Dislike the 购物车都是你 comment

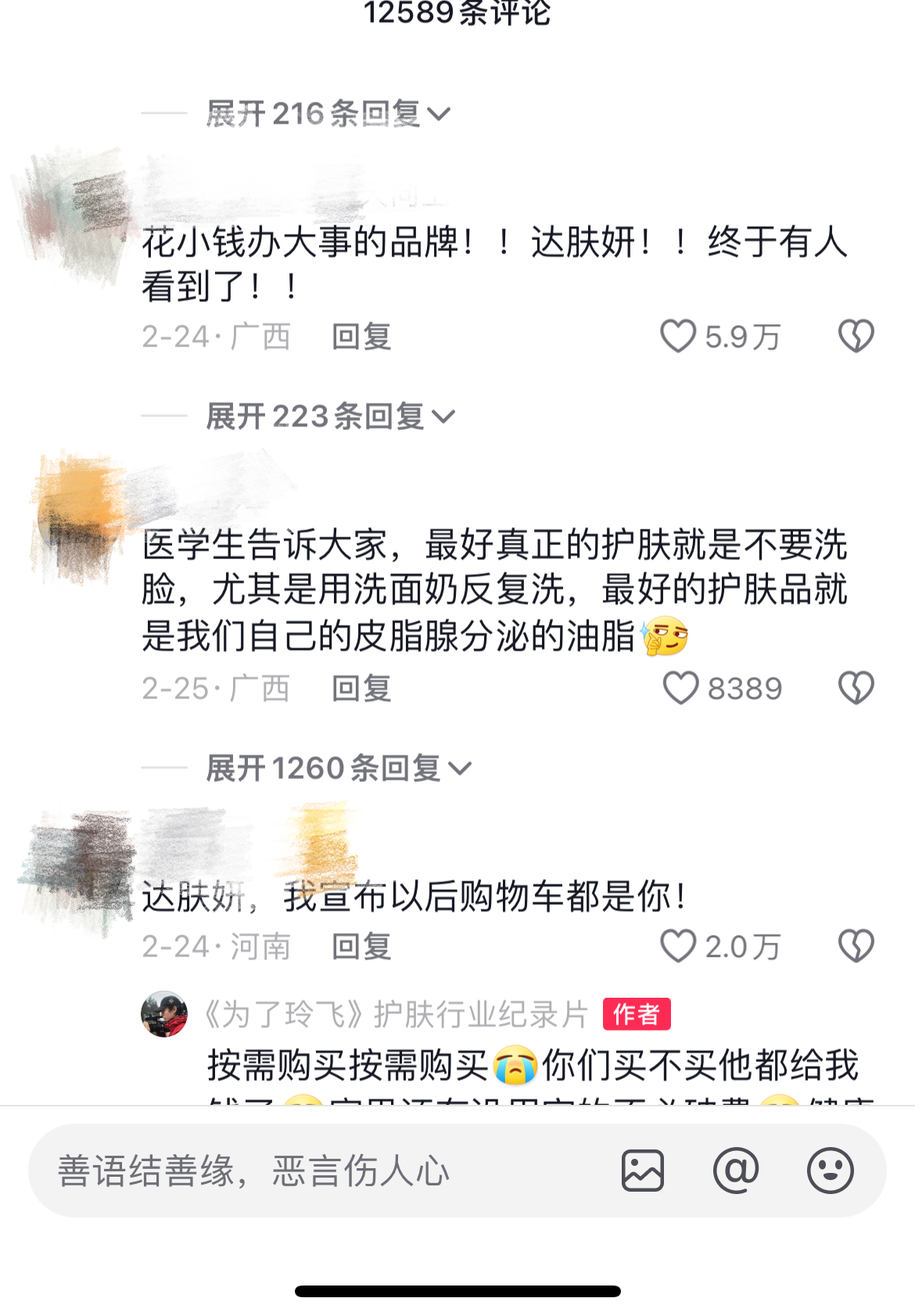[856, 946]
